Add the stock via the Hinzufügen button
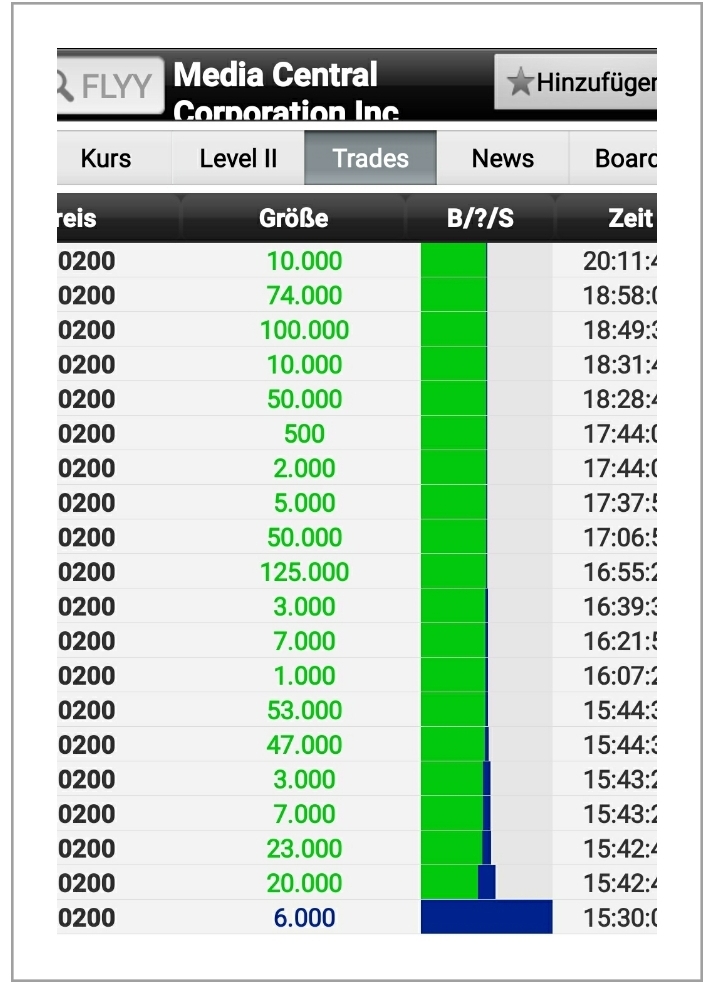Viewport: 704px width, 983px height. [x=577, y=82]
